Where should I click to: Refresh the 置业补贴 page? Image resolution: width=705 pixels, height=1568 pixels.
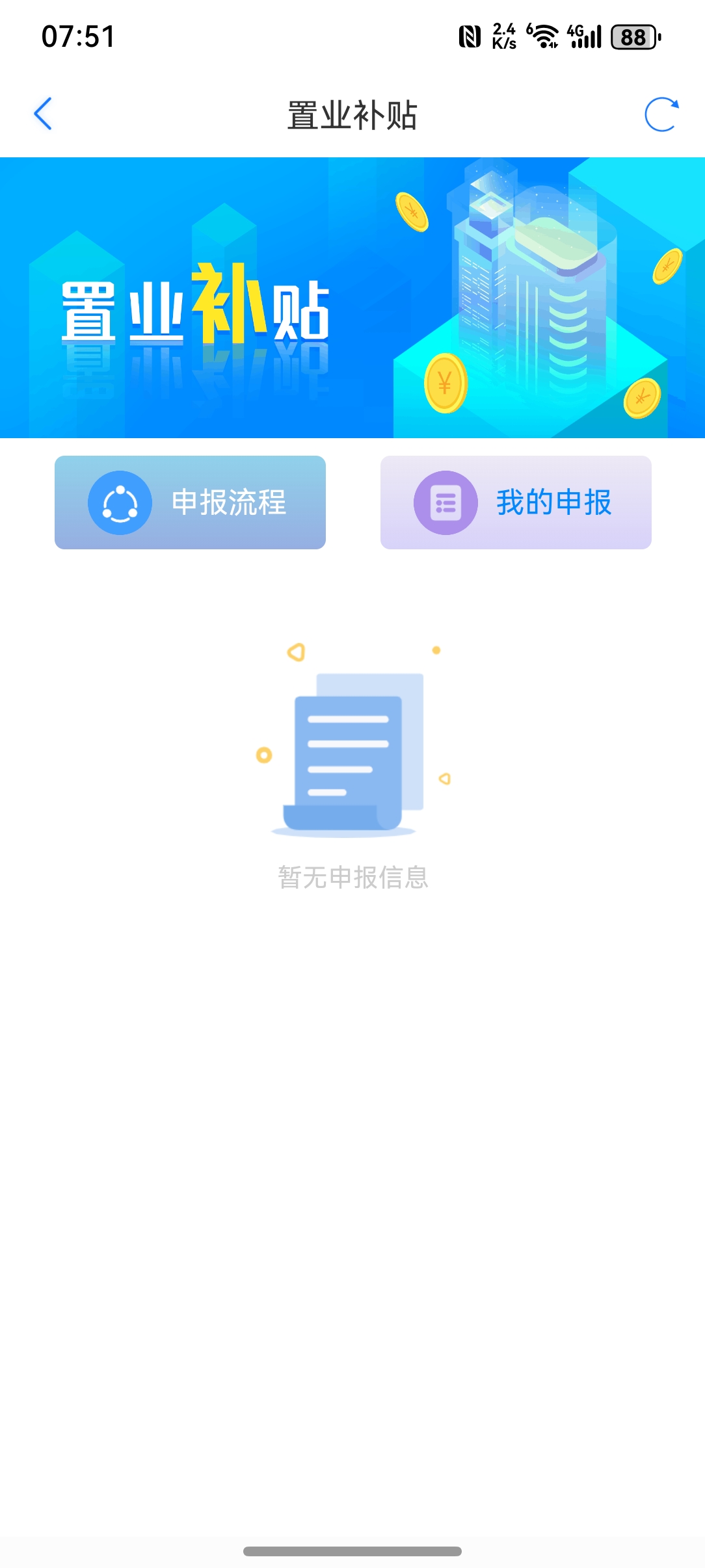click(x=661, y=114)
